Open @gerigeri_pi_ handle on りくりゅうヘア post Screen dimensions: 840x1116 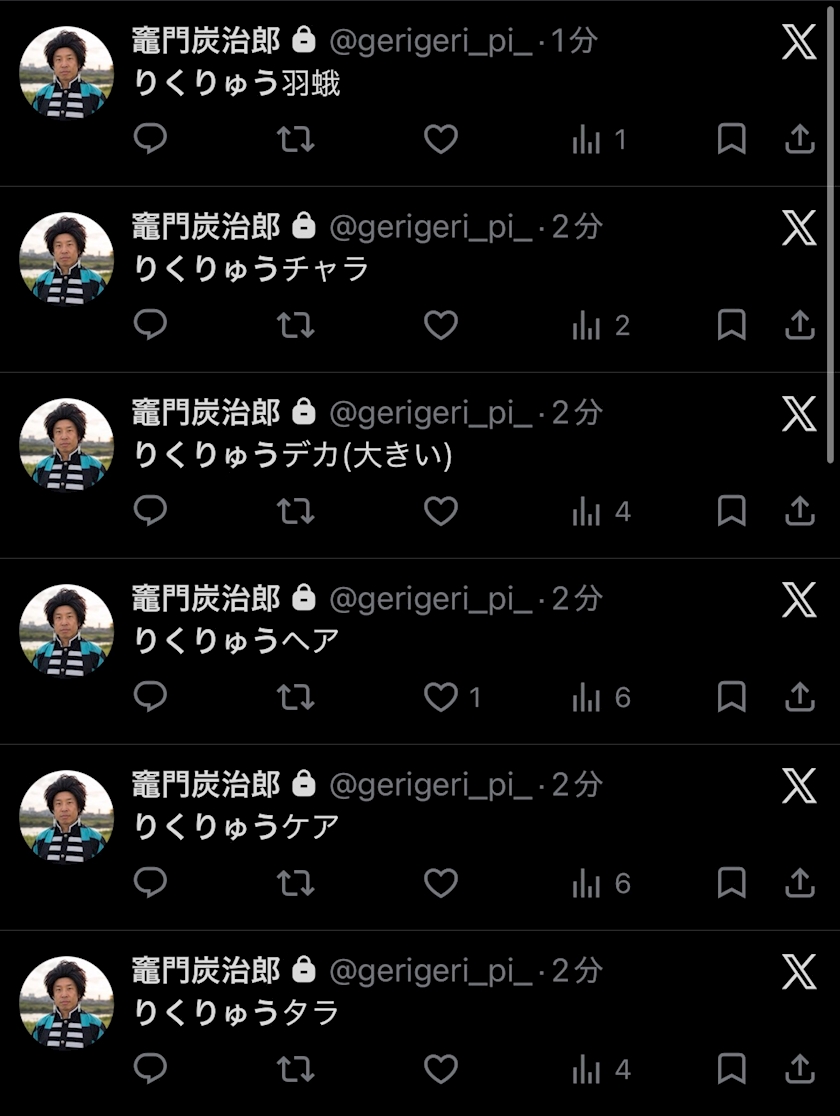click(x=431, y=600)
